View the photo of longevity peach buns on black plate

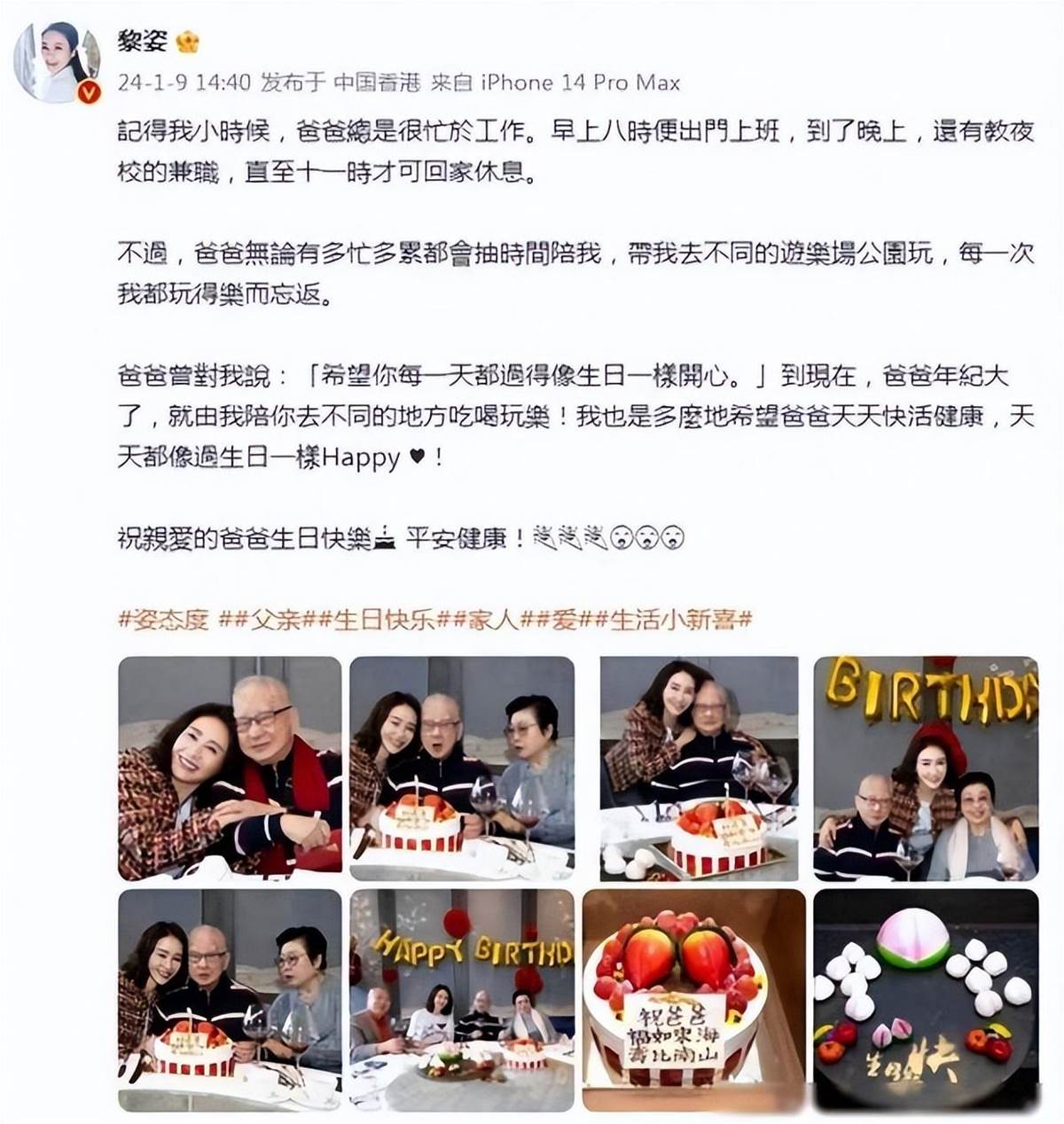pos(926,1001)
